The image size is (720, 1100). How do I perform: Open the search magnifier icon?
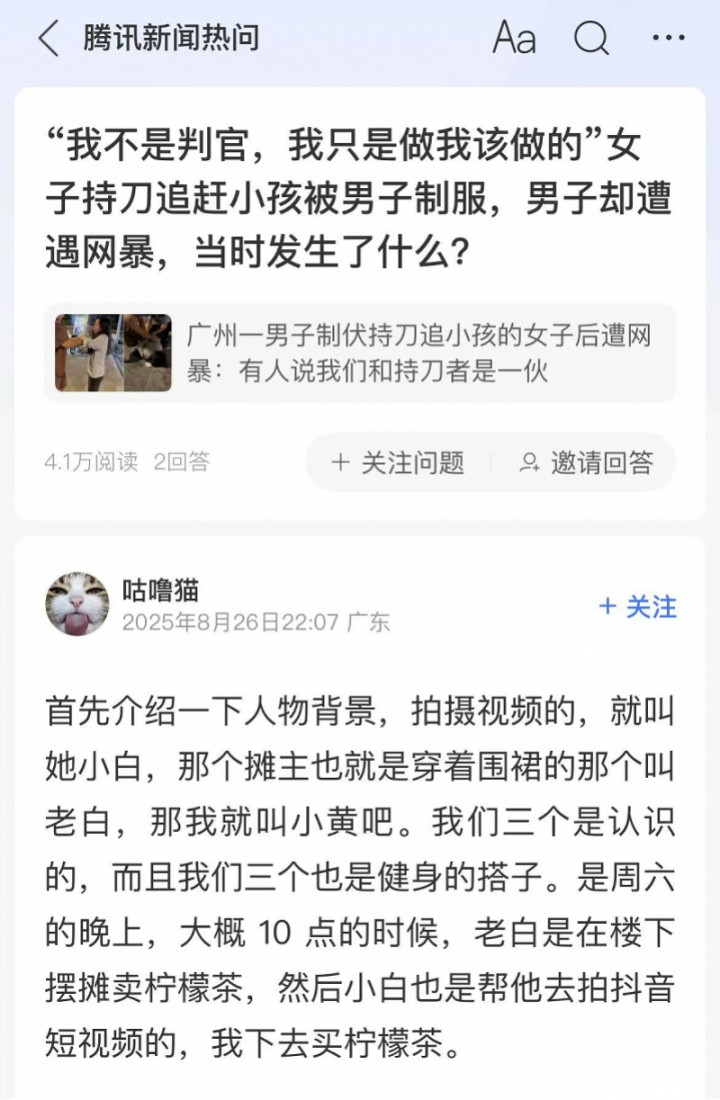click(x=591, y=39)
